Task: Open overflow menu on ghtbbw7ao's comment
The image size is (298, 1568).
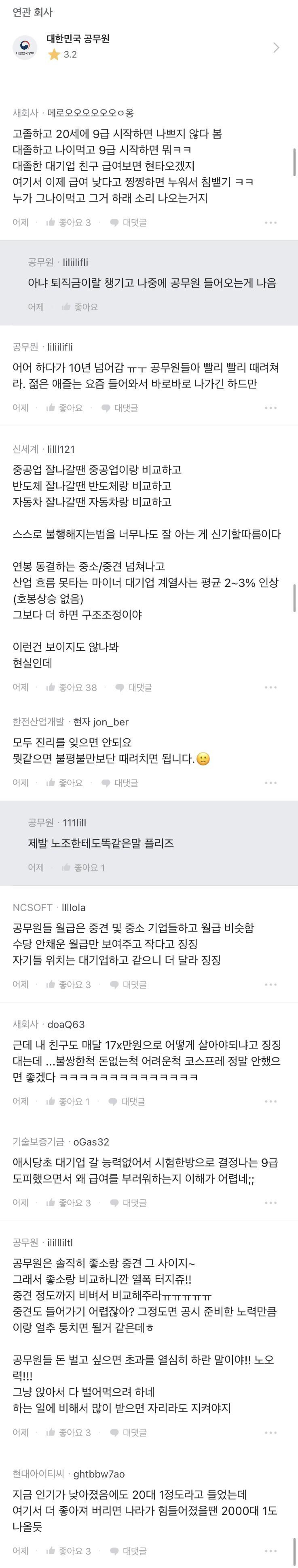Action: (x=271, y=1550)
